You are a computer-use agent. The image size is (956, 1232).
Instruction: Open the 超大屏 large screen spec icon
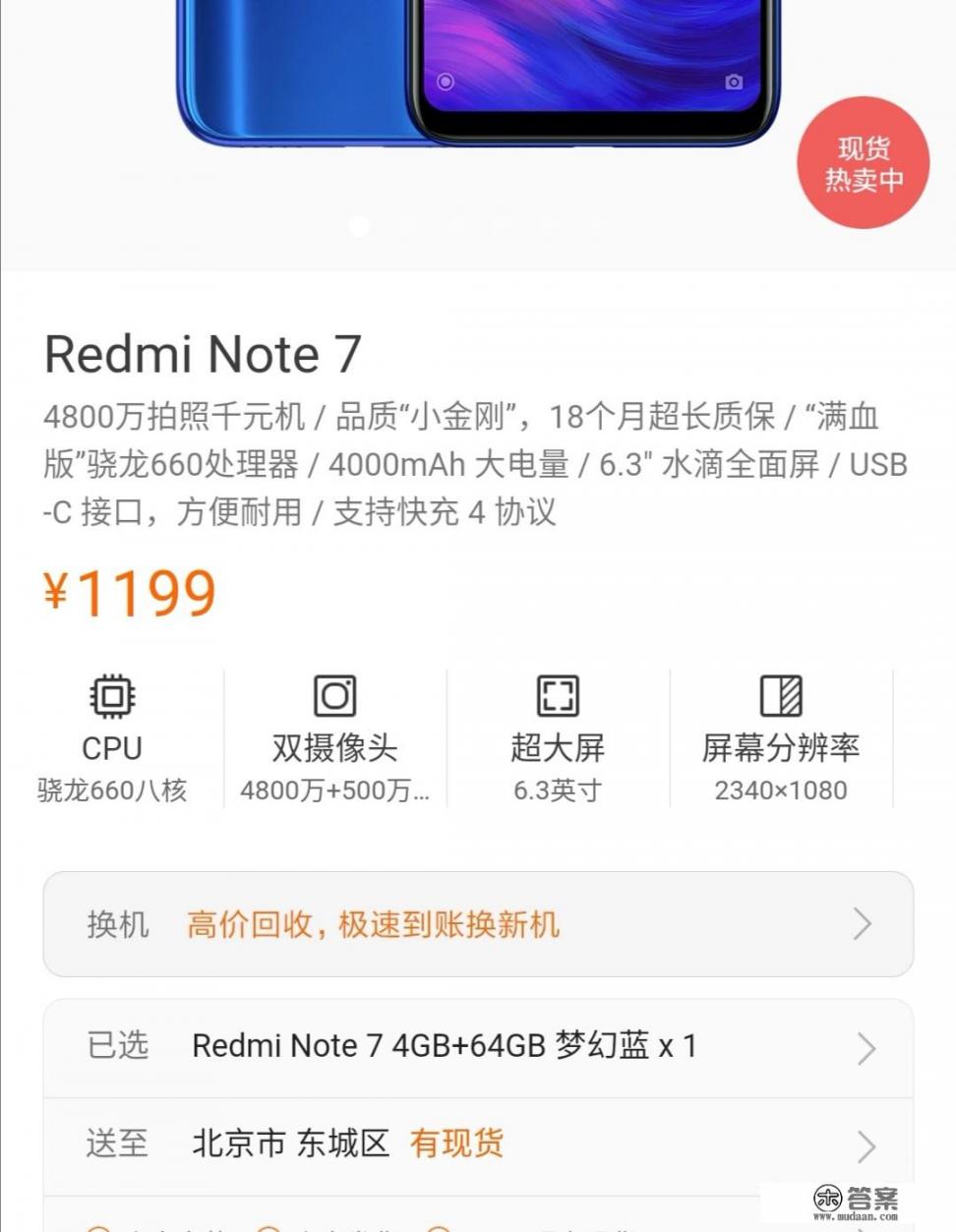click(x=556, y=694)
